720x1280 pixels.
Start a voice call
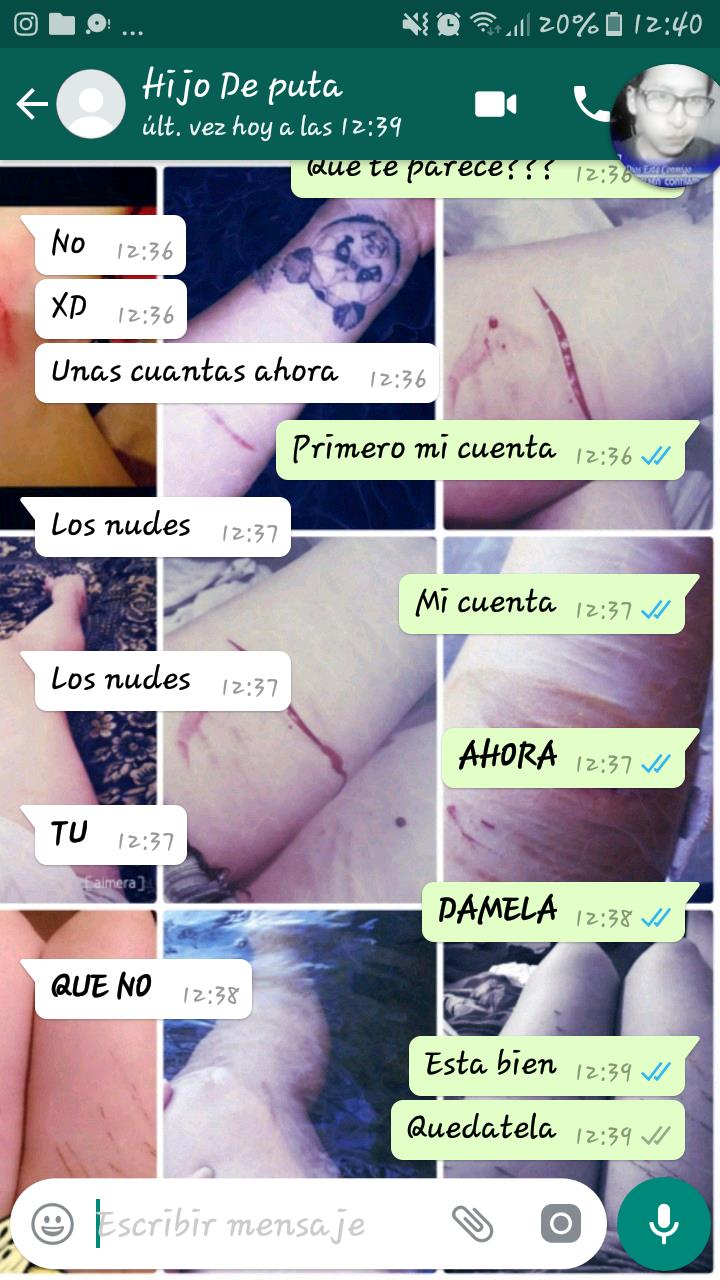(589, 104)
